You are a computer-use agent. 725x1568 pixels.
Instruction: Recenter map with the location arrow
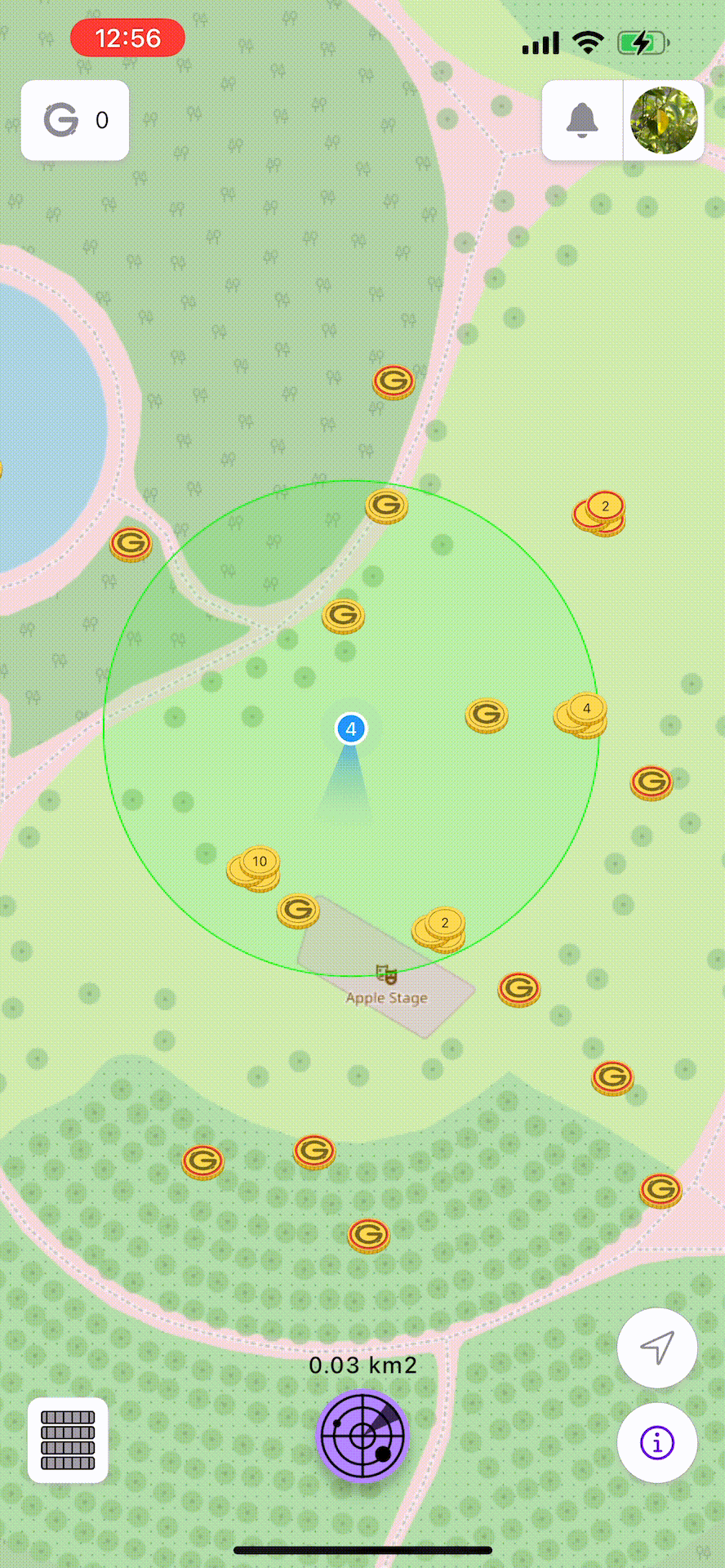(657, 1347)
